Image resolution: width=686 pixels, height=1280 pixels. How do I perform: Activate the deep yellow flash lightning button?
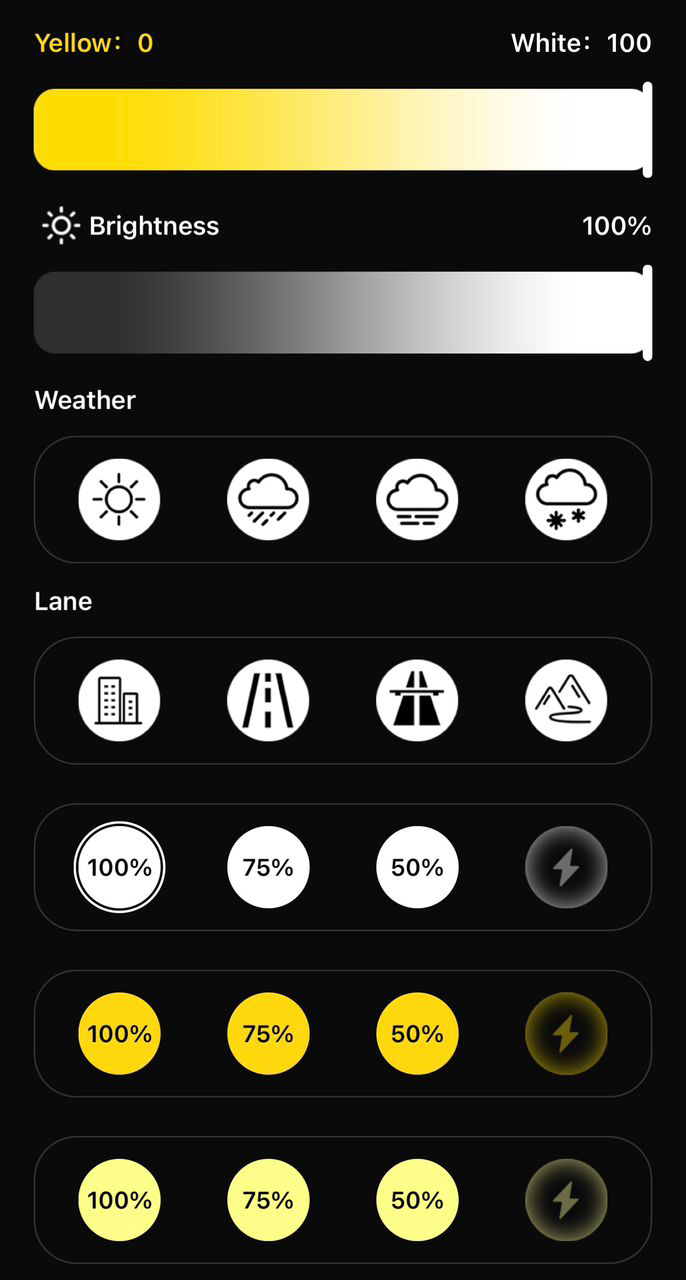coord(566,1033)
